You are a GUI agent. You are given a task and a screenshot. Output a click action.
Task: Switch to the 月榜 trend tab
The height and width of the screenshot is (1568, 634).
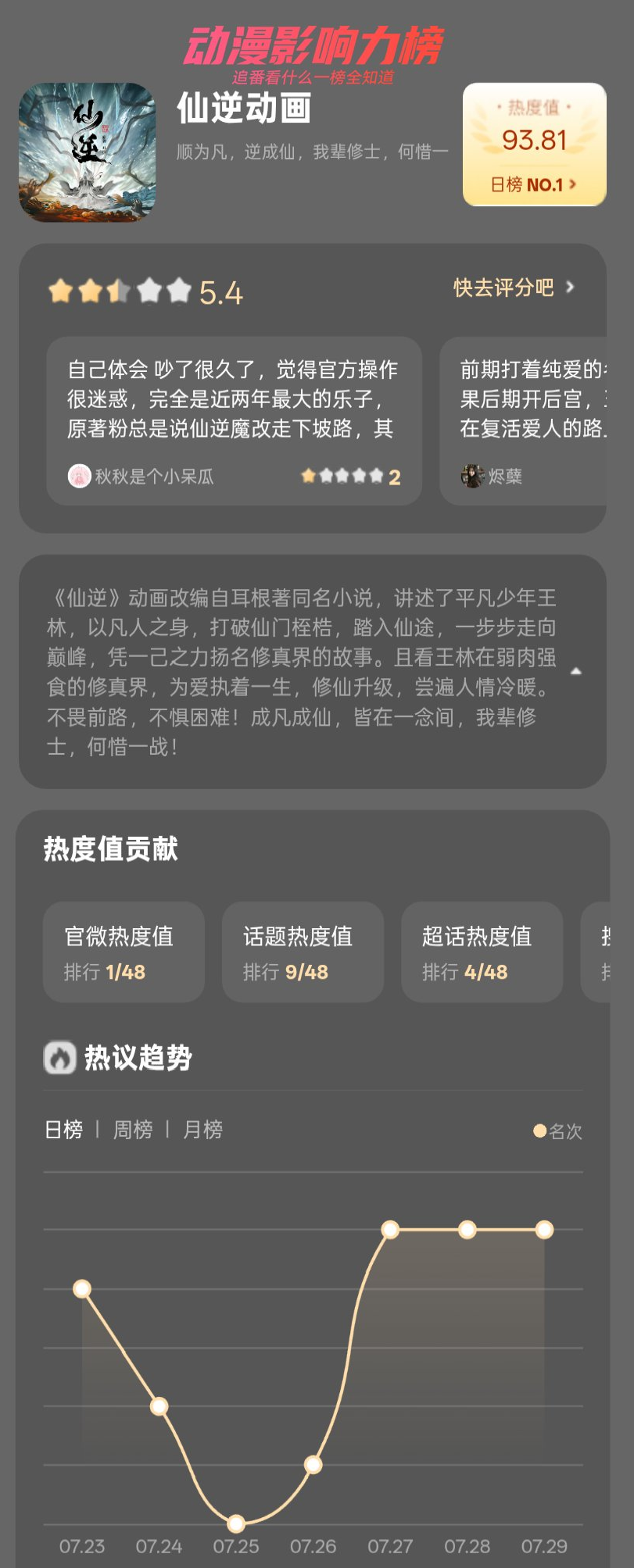(202, 1130)
